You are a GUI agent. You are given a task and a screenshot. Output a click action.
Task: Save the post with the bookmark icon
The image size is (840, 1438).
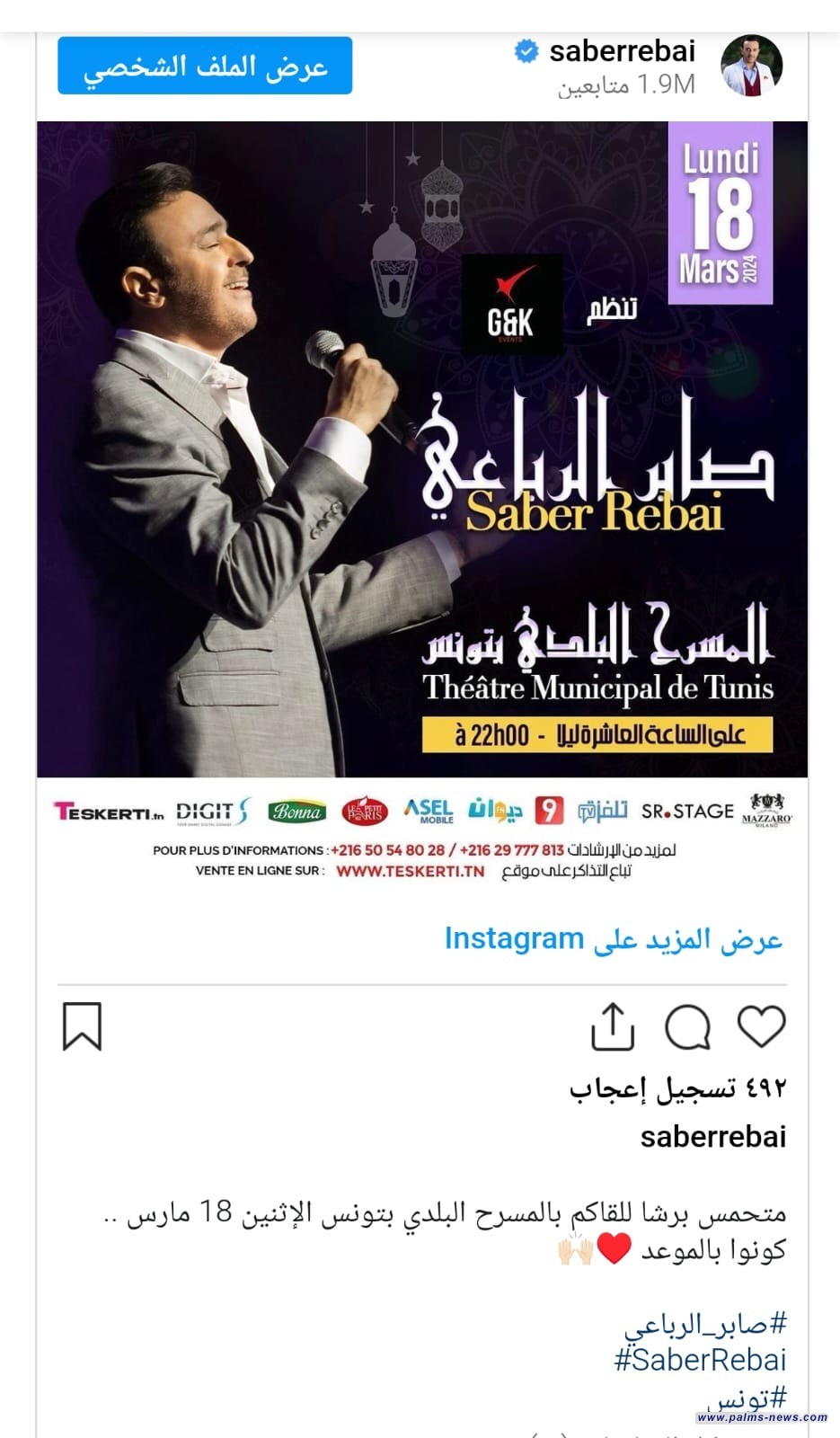[x=82, y=1026]
